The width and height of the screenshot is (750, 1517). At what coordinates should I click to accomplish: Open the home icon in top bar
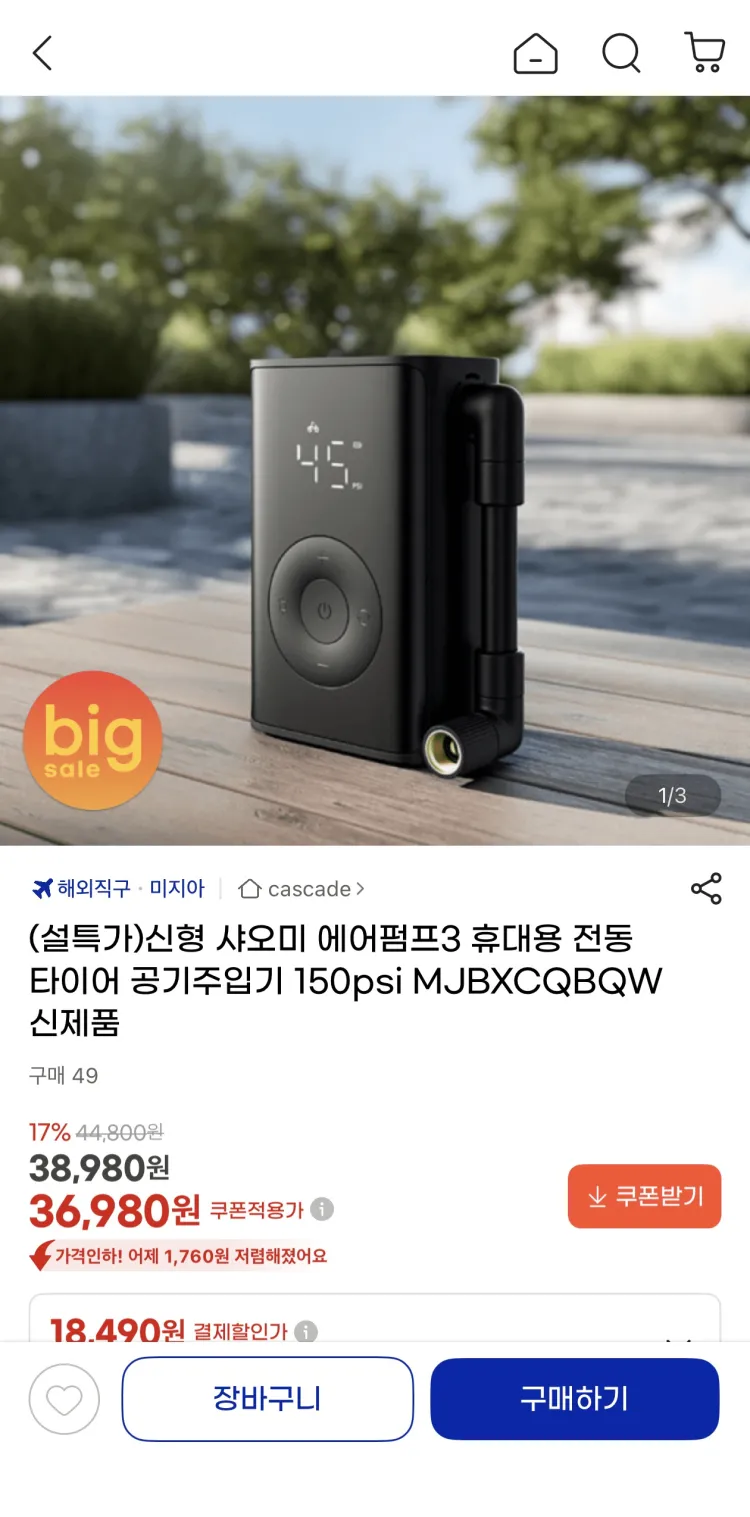(535, 53)
